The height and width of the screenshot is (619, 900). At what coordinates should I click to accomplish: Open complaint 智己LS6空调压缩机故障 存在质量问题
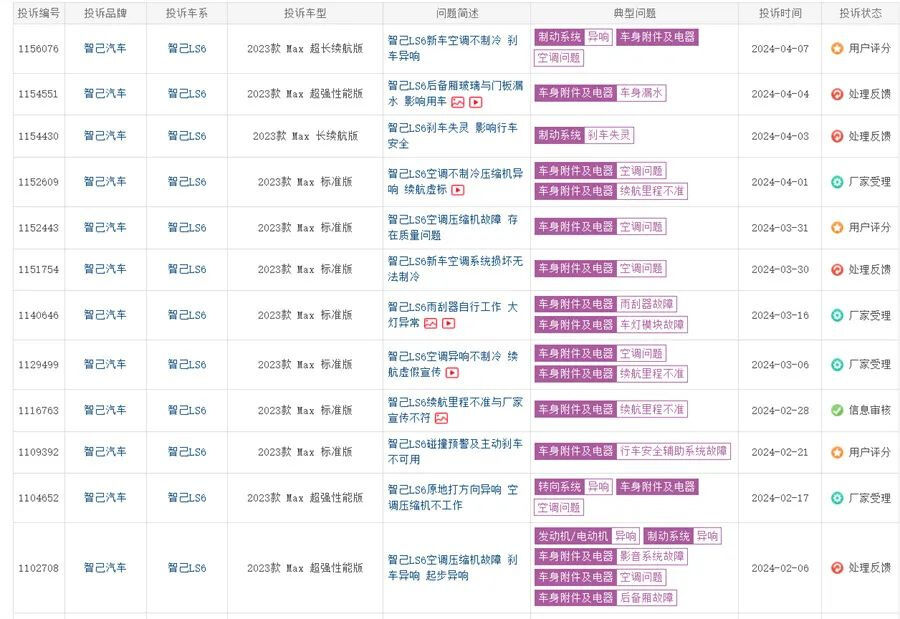pos(452,219)
